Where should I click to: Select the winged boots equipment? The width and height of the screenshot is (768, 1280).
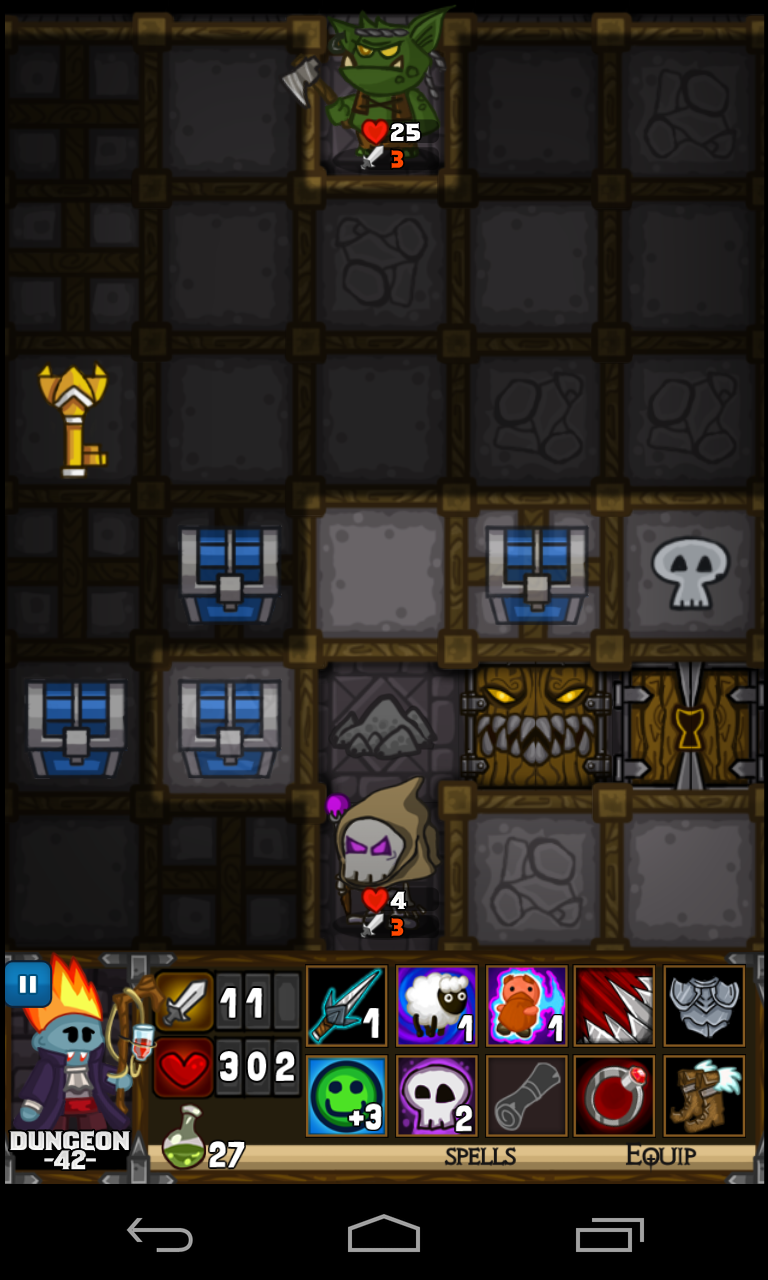[704, 1096]
